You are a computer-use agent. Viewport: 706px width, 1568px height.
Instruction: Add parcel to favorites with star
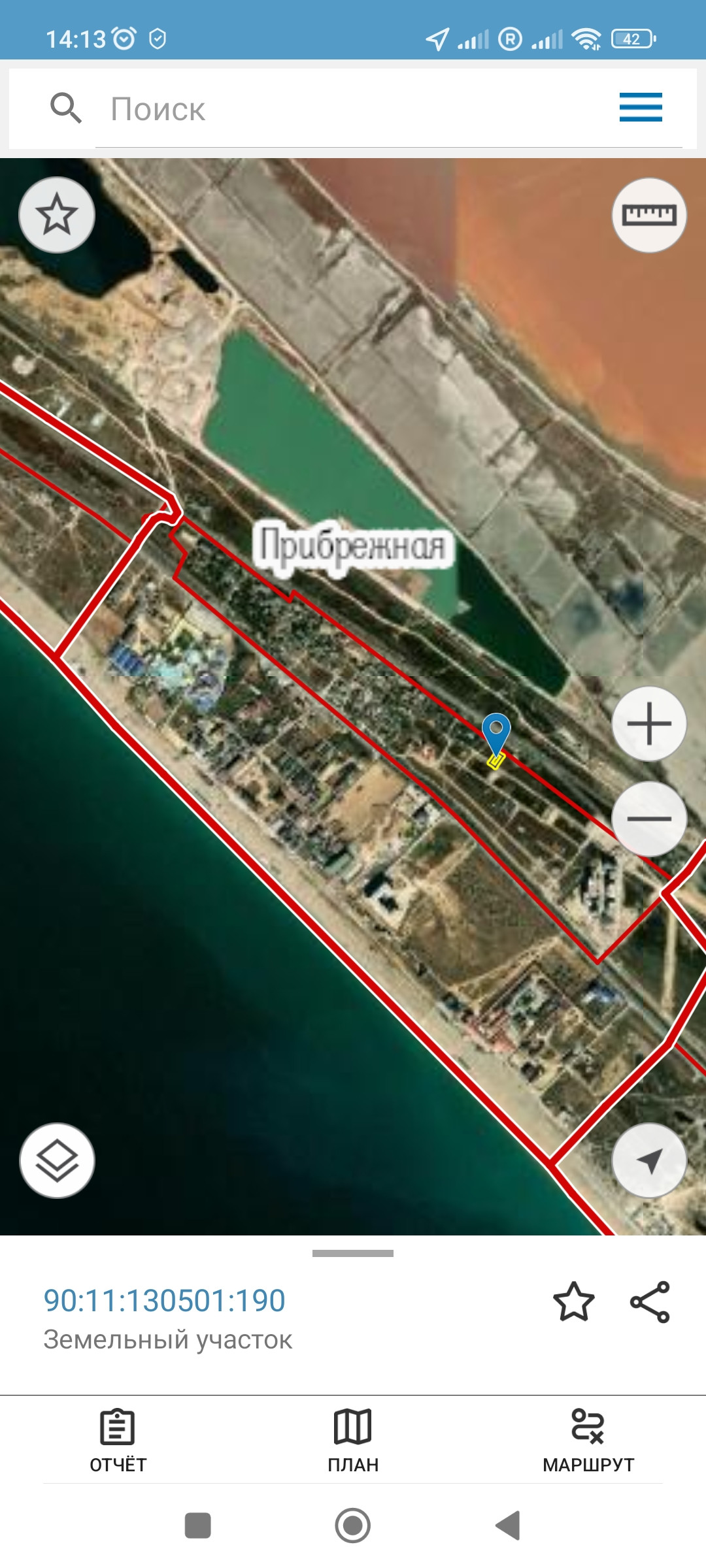(574, 1301)
